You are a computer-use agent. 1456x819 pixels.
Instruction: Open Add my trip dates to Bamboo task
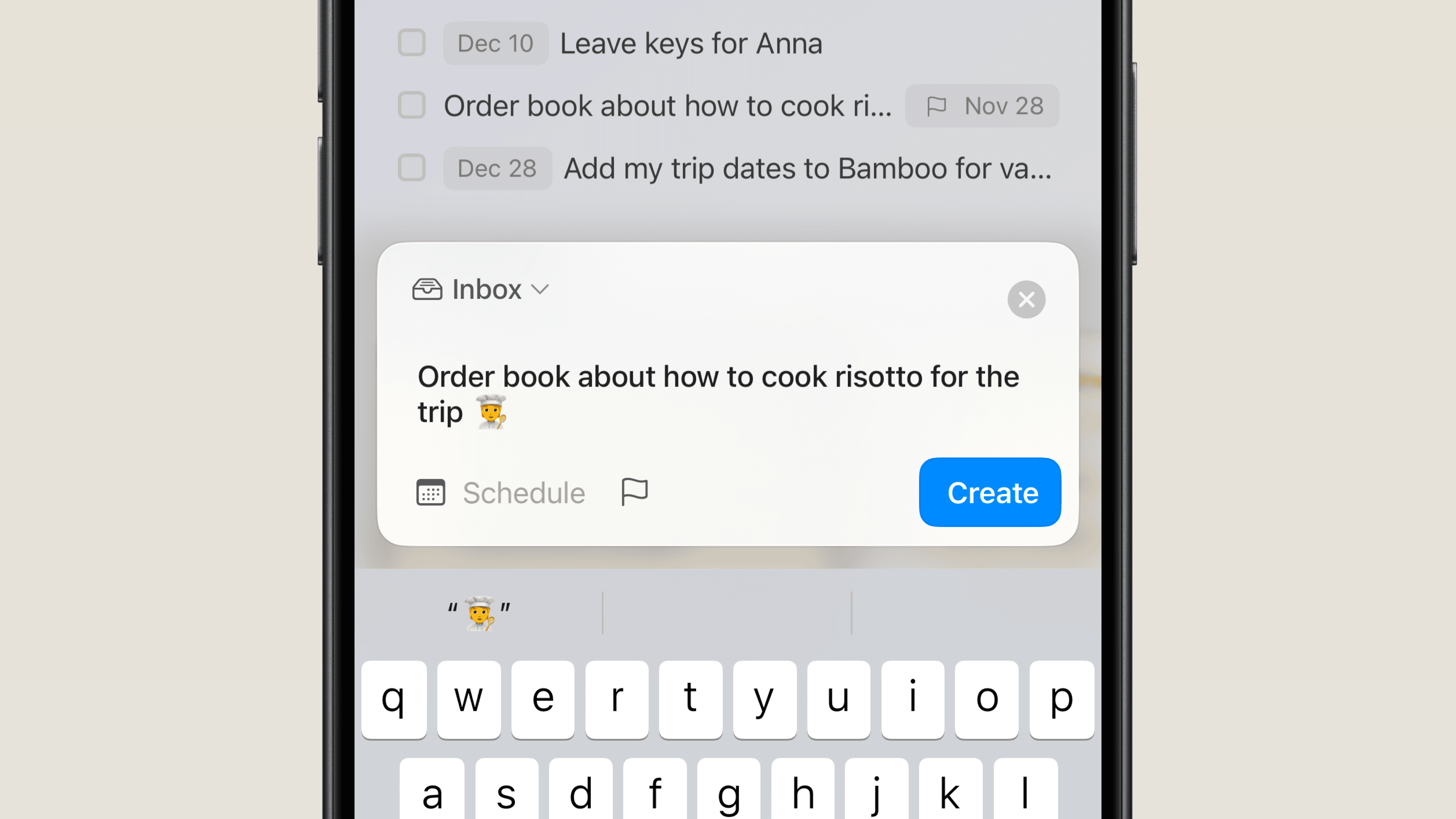point(807,168)
